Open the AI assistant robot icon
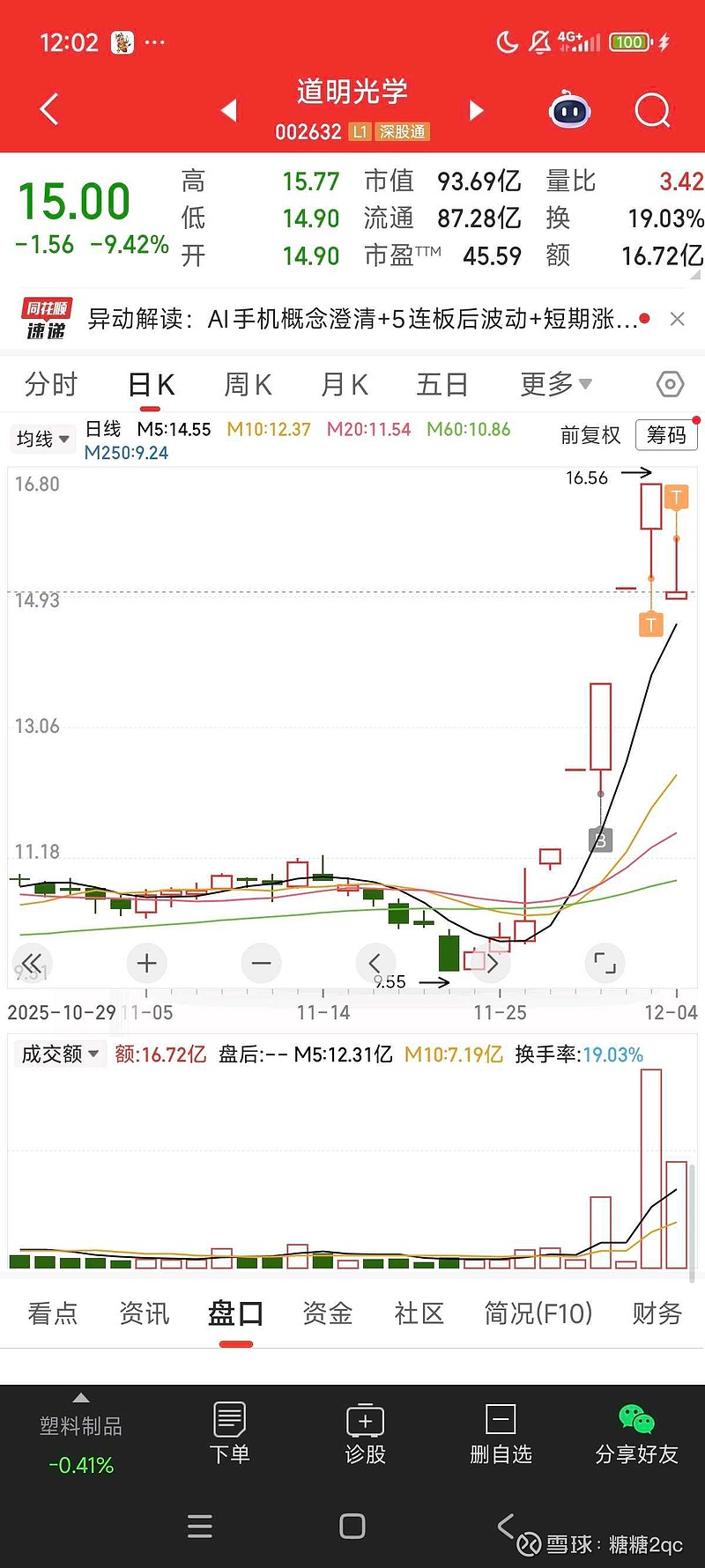The image size is (705, 1568). coord(568,109)
